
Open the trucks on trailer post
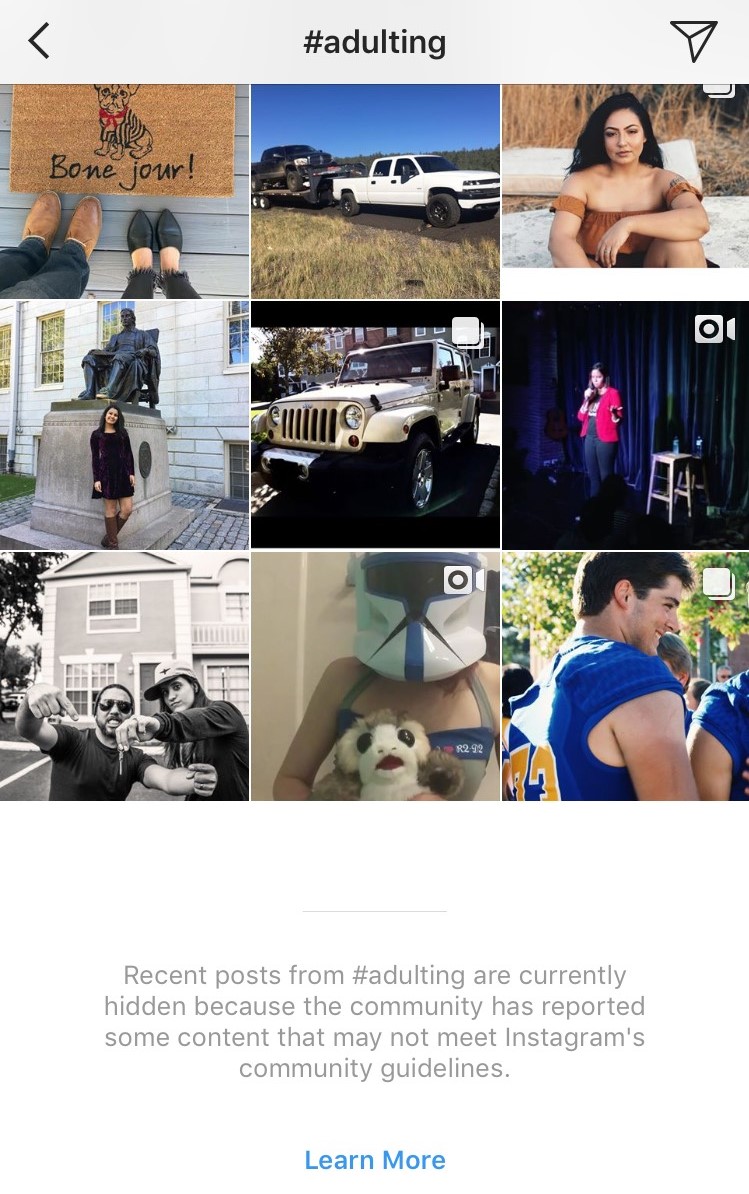(375, 190)
